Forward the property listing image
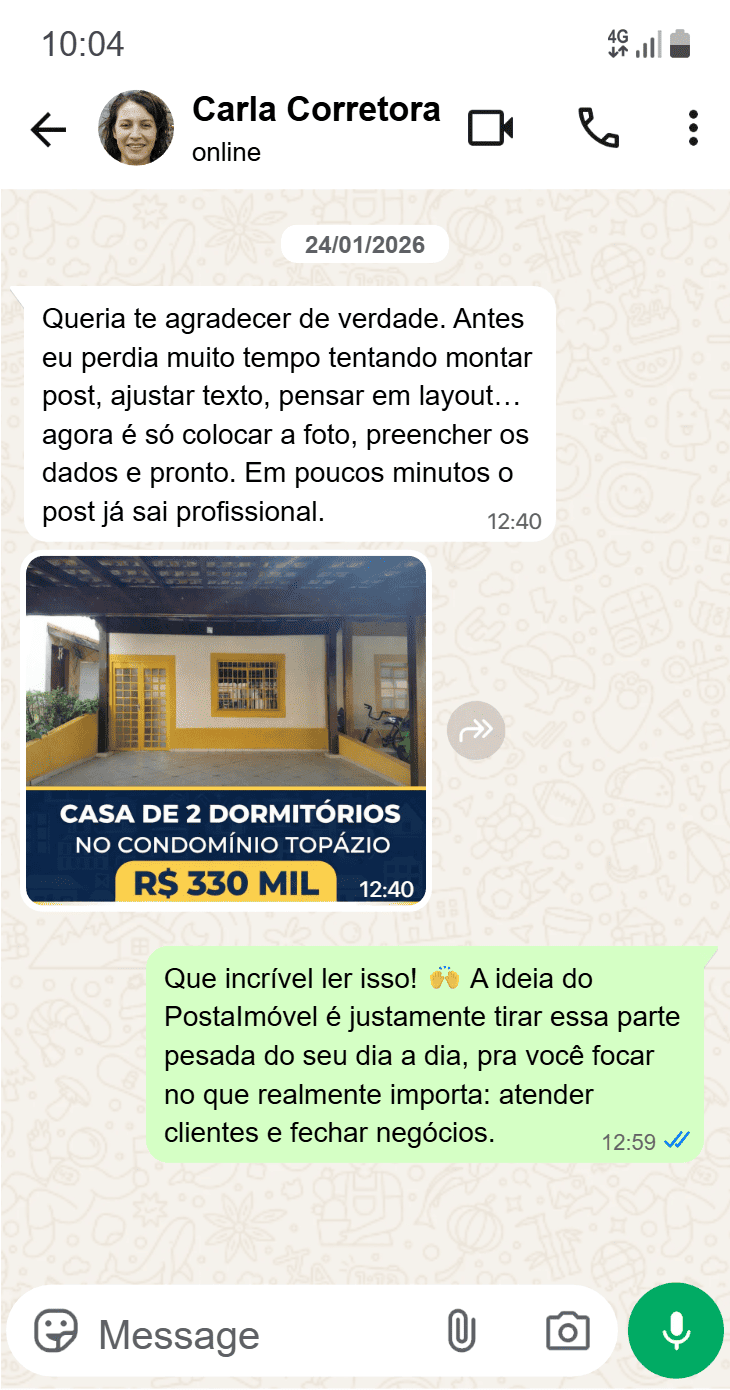The image size is (730, 1390). (476, 730)
